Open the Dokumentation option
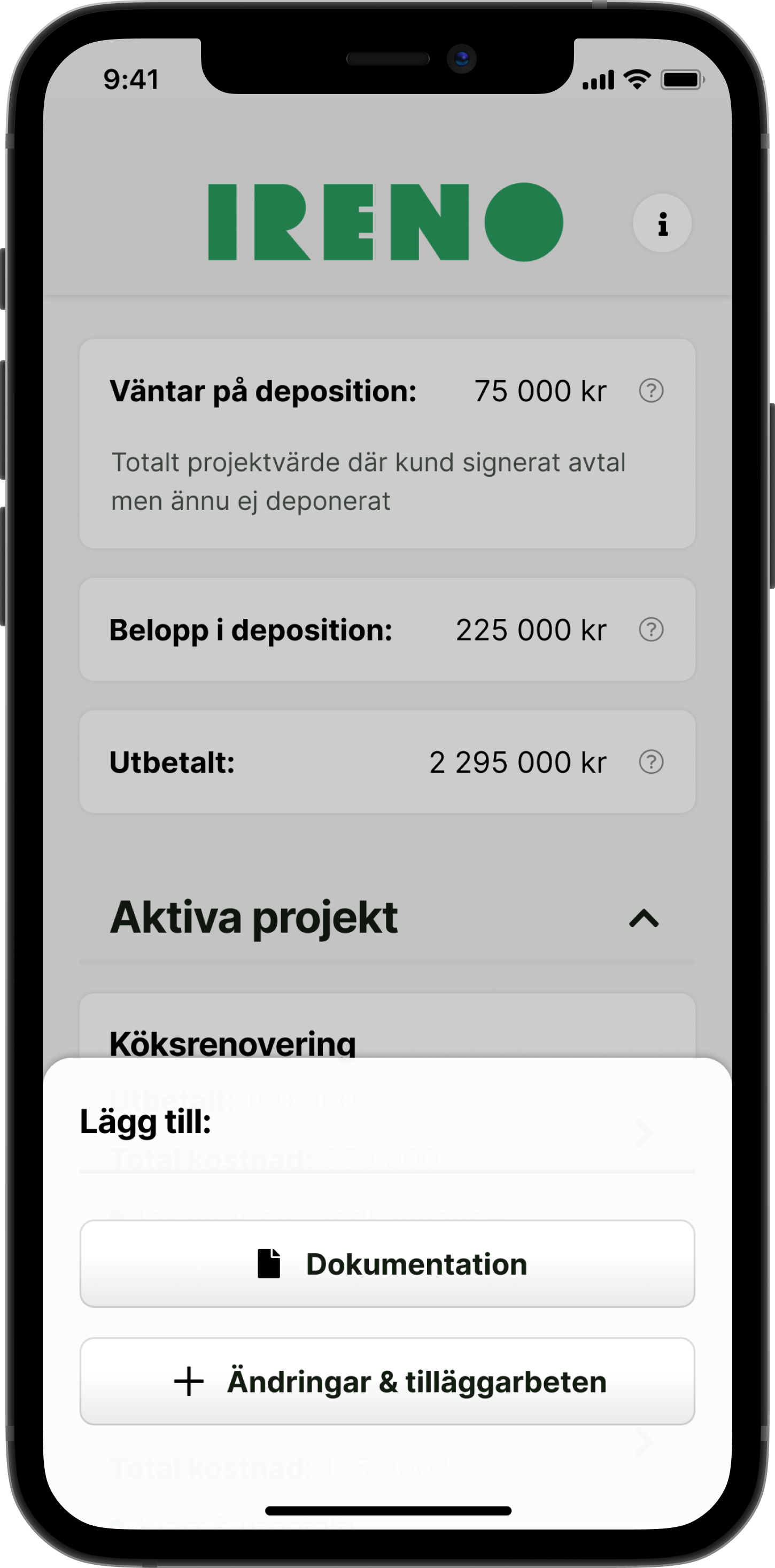 387,1264
